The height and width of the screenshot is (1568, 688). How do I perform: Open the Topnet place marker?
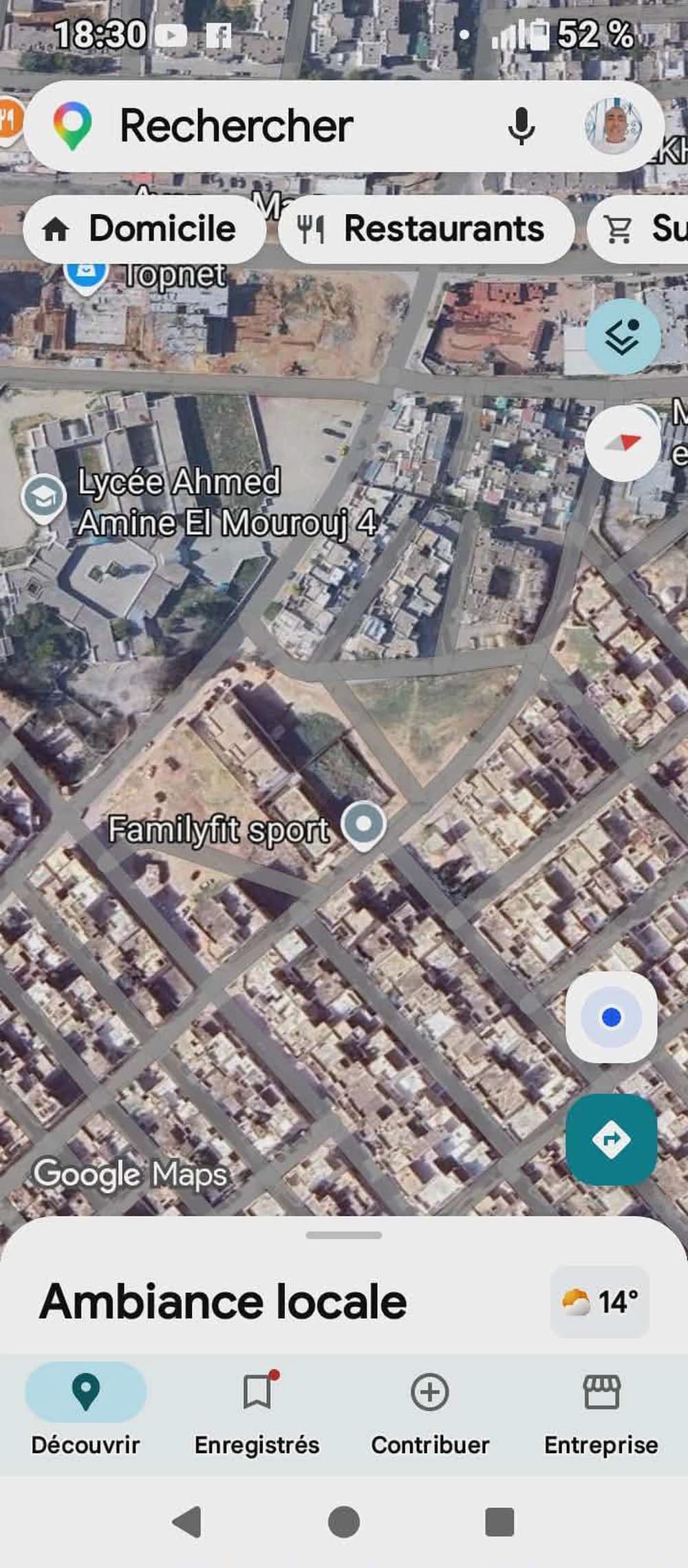click(x=86, y=274)
